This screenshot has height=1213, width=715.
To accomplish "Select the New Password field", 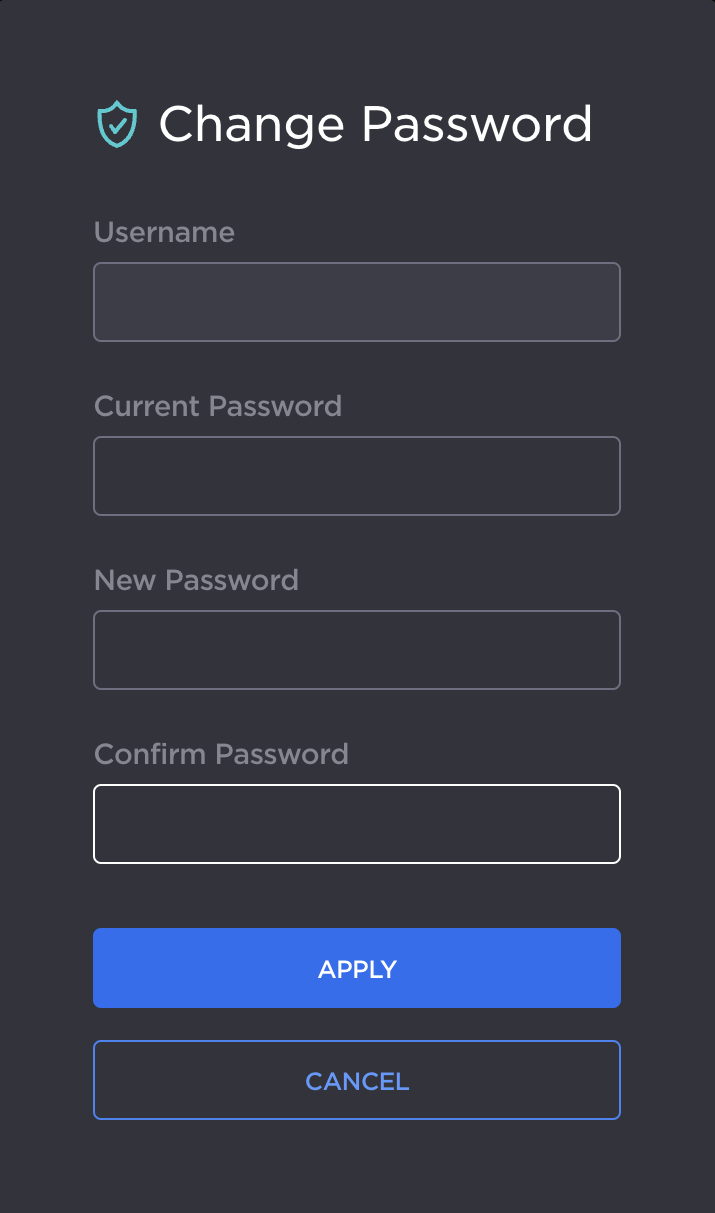I will [x=357, y=650].
